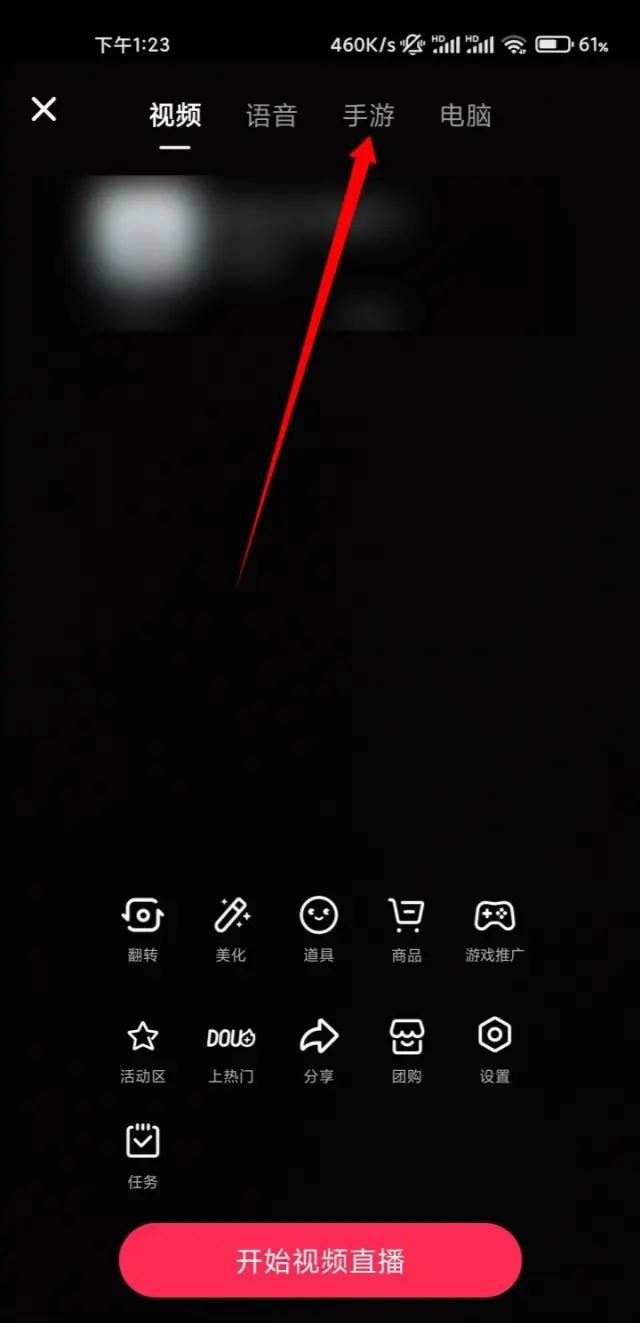640x1323 pixels.
Task: Tap DOU+ 上热门 boost option
Action: tap(231, 1048)
